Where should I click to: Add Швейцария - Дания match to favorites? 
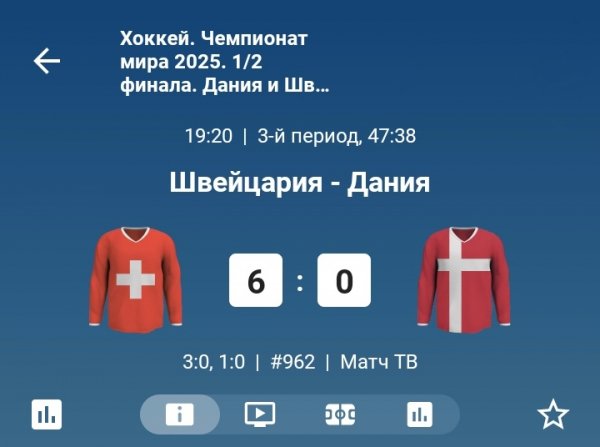point(552,413)
